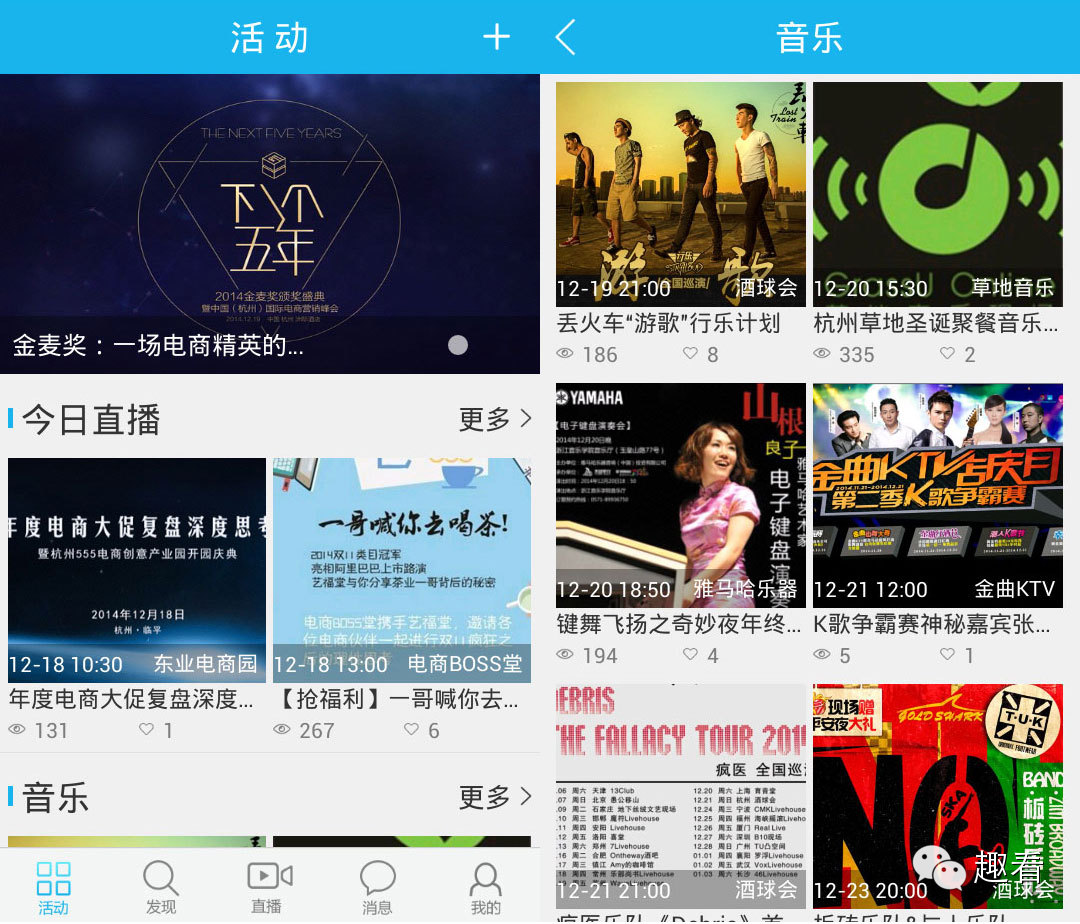Open K歌争霸赛神秘嘉宾 event
1080x924 pixels.
[x=937, y=495]
